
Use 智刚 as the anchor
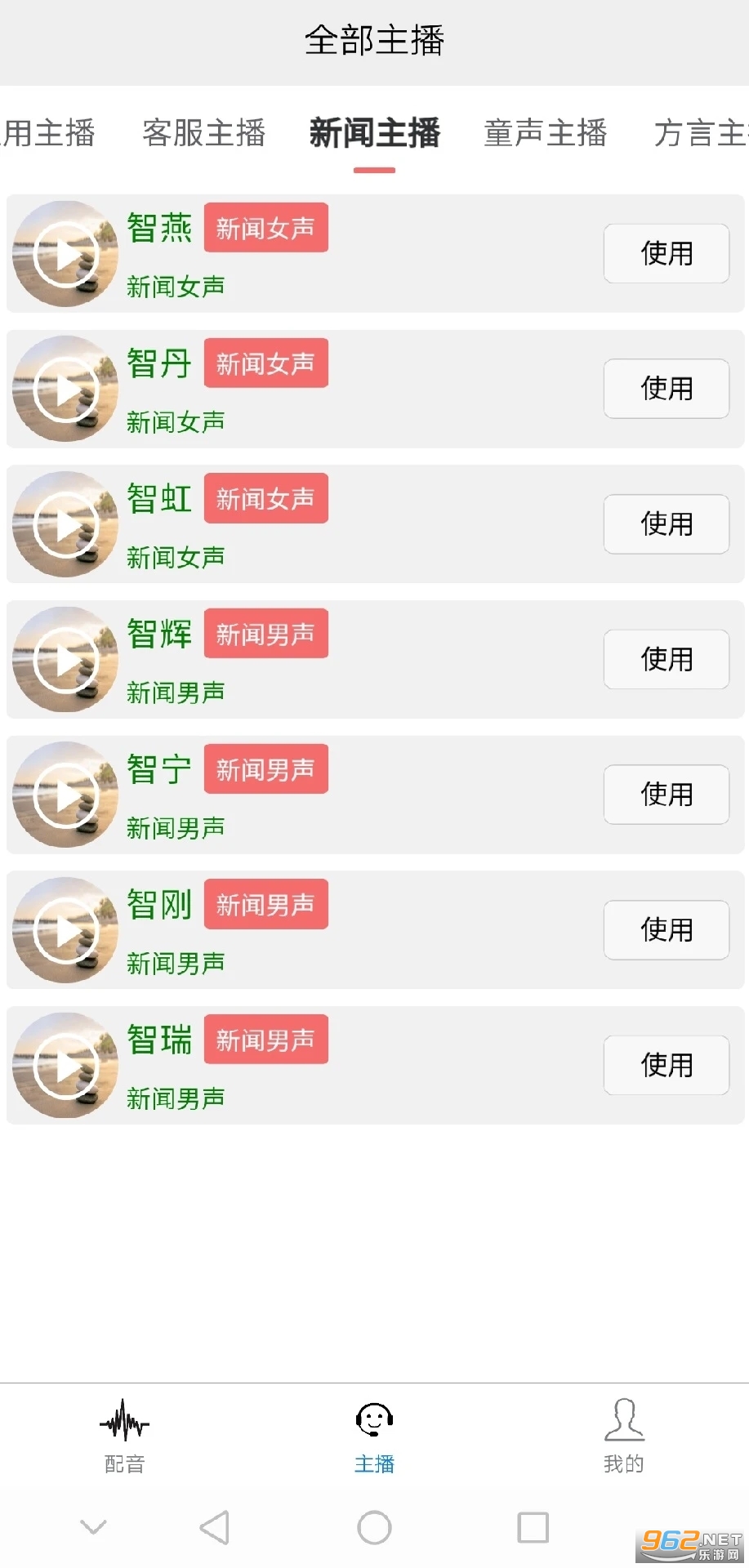tap(666, 929)
